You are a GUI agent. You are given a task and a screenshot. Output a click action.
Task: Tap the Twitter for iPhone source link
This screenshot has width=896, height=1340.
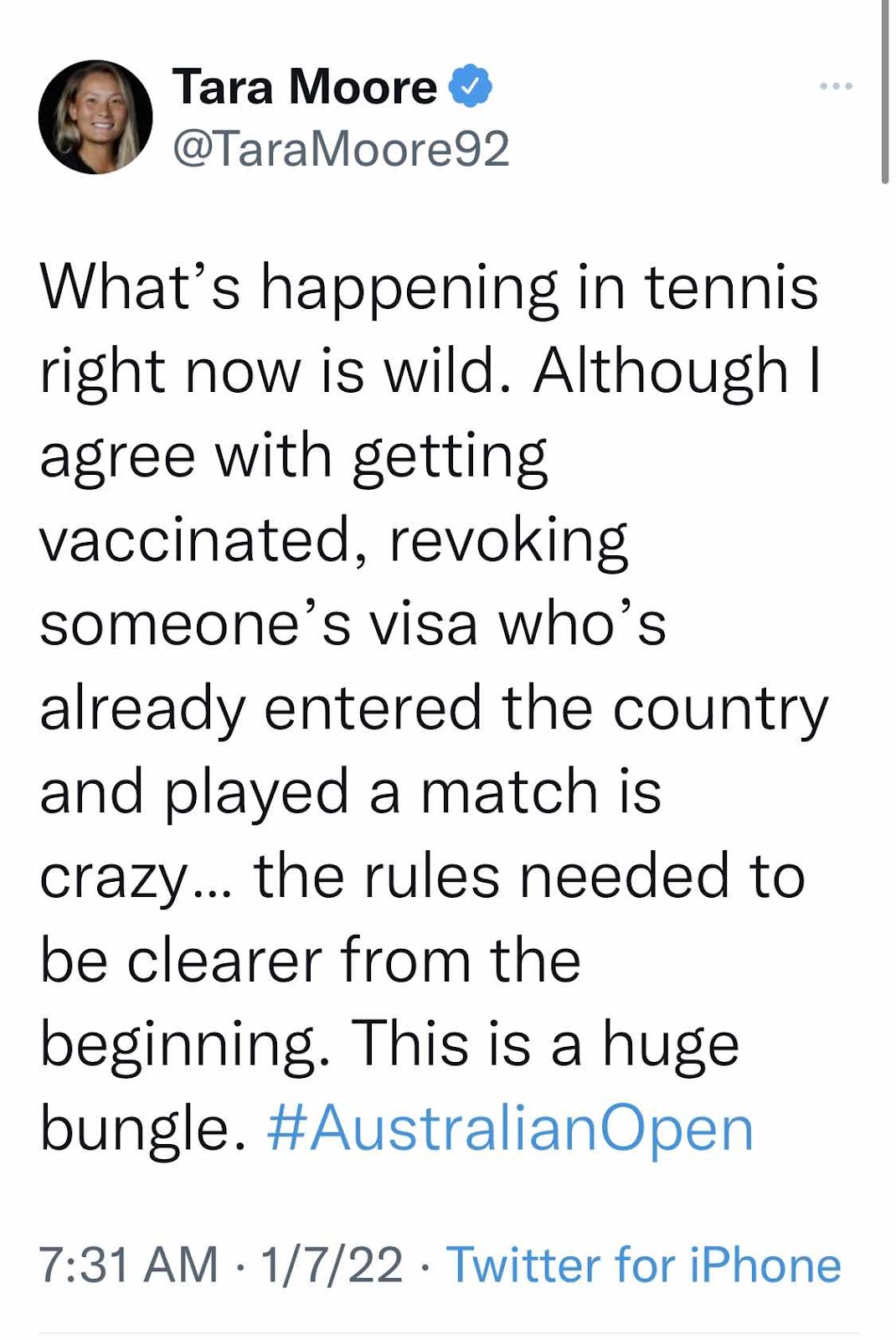(643, 1265)
